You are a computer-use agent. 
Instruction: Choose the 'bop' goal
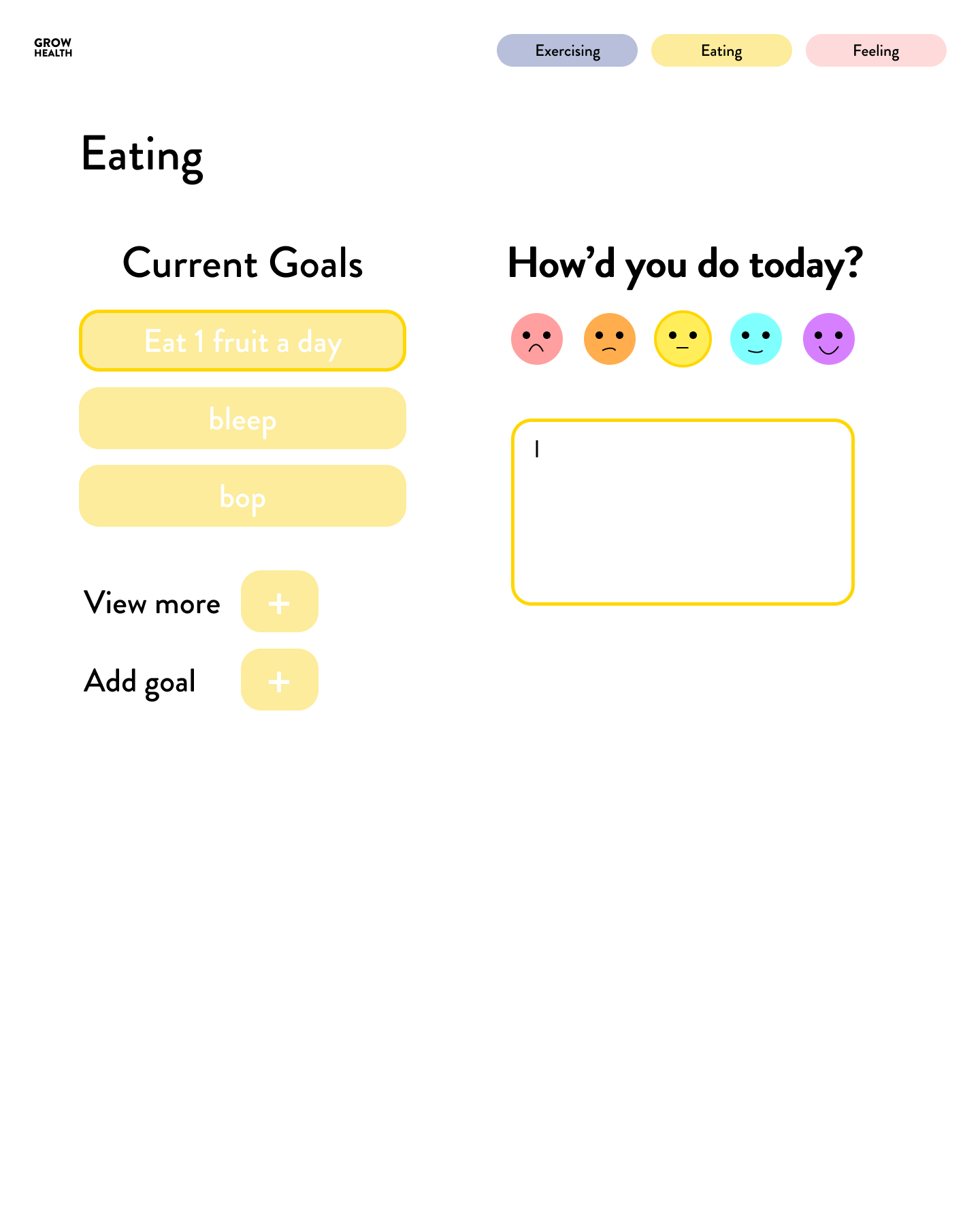pos(242,496)
